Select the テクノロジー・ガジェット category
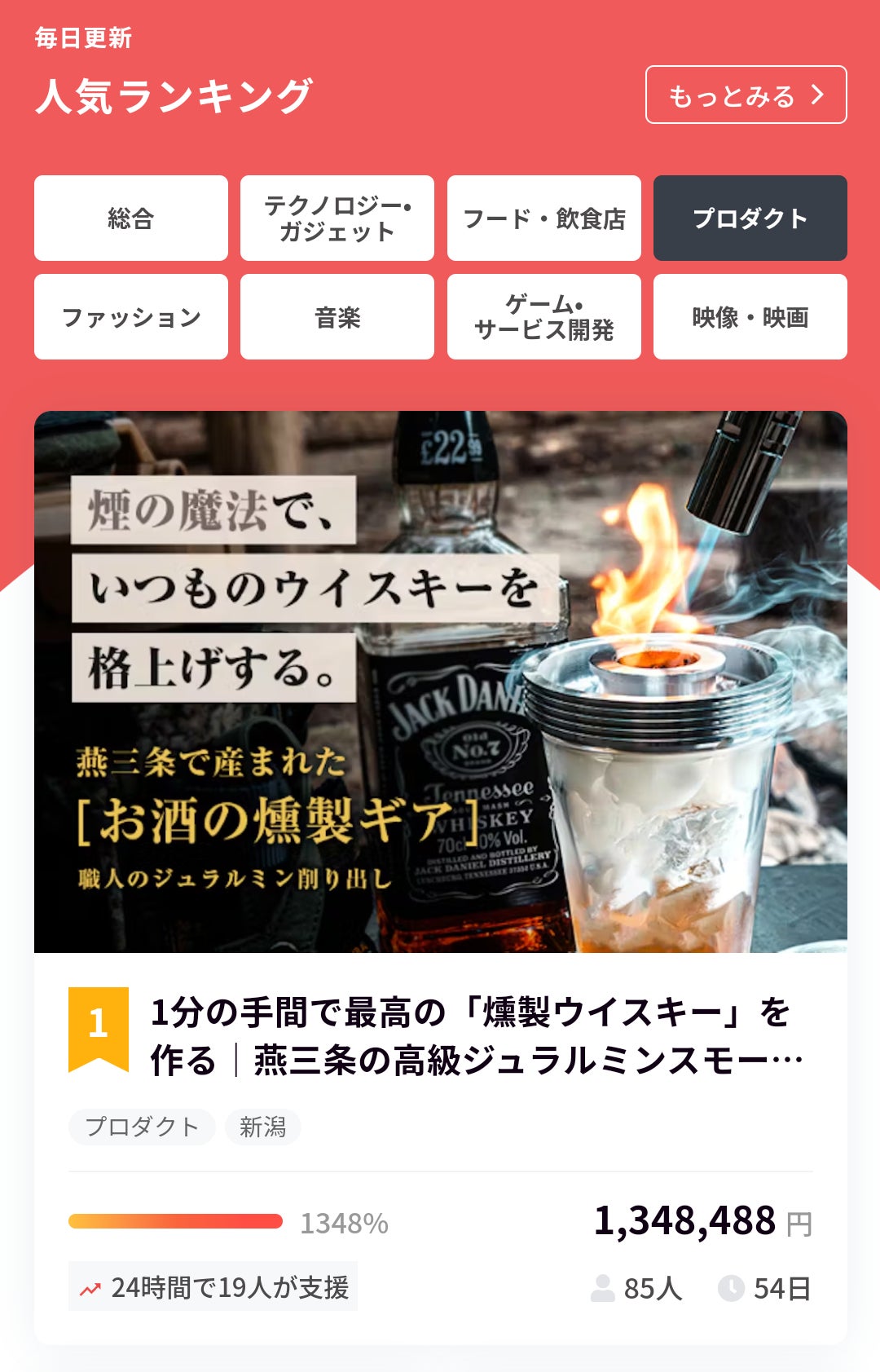Image resolution: width=880 pixels, height=1372 pixels. coord(337,218)
